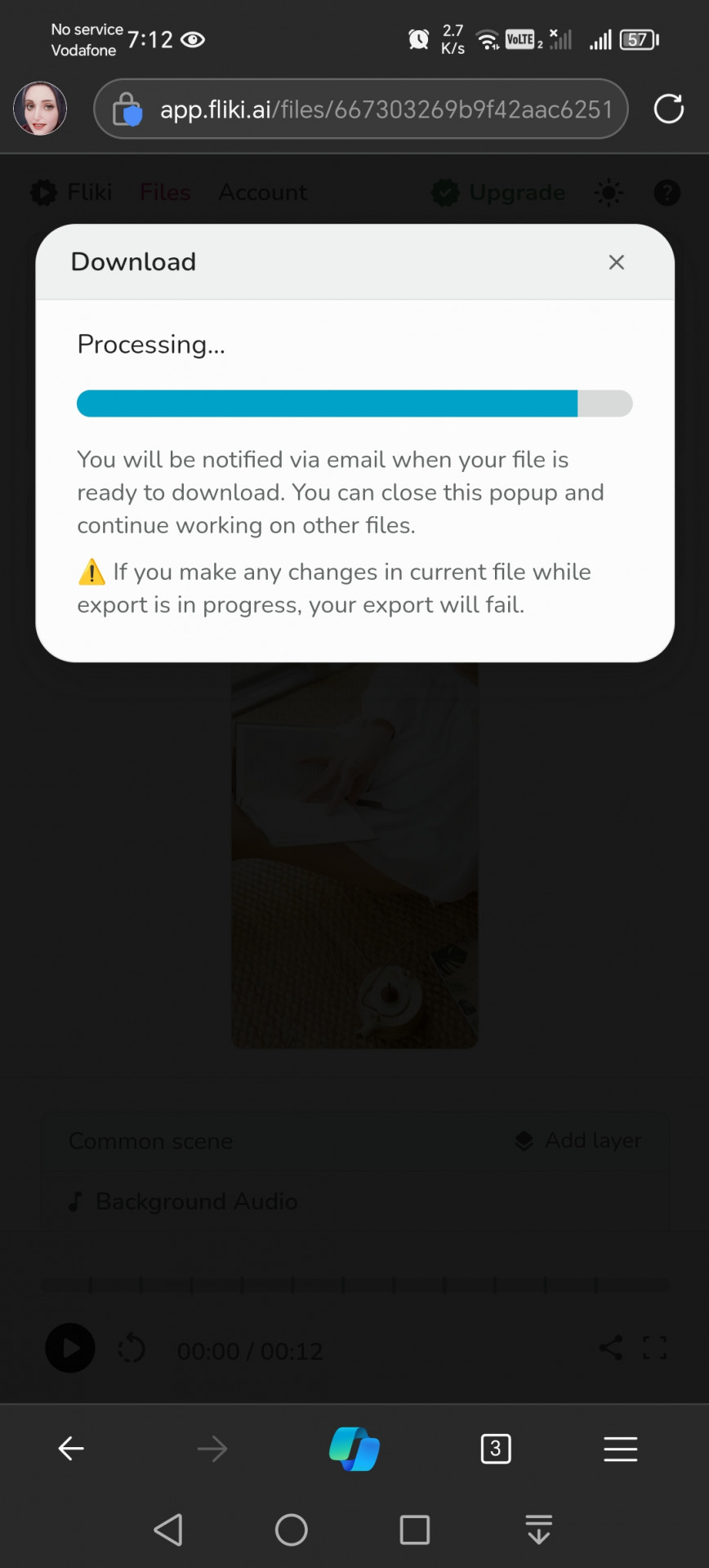
Task: Reload the page in the browser
Action: tap(669, 109)
